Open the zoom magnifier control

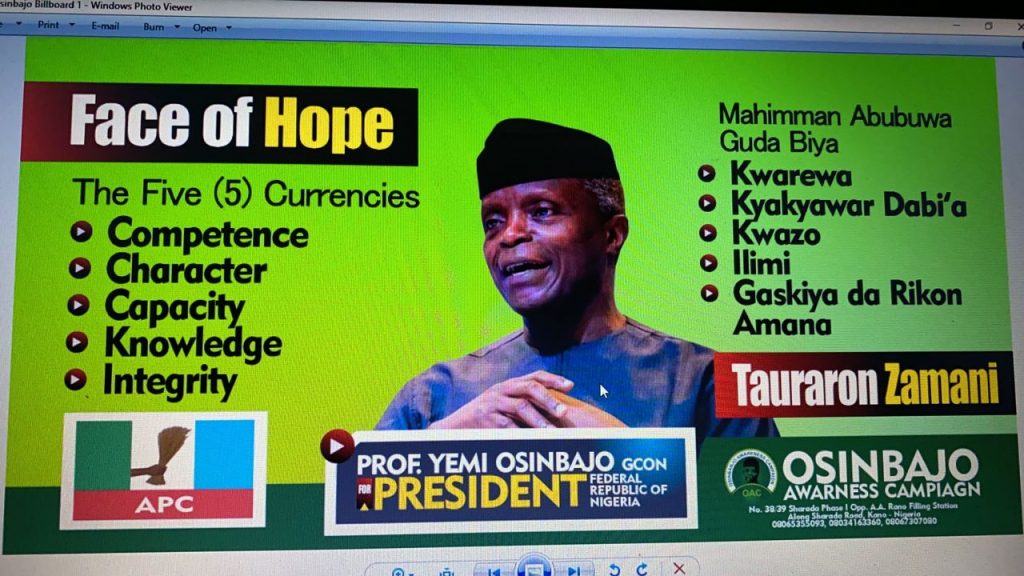tap(401, 572)
